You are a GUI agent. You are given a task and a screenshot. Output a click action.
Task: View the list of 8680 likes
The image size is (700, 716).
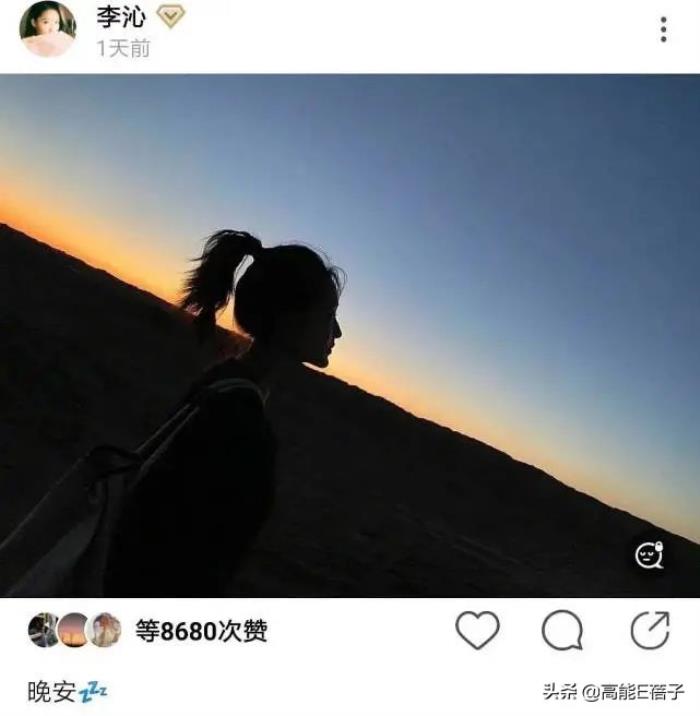click(x=201, y=631)
